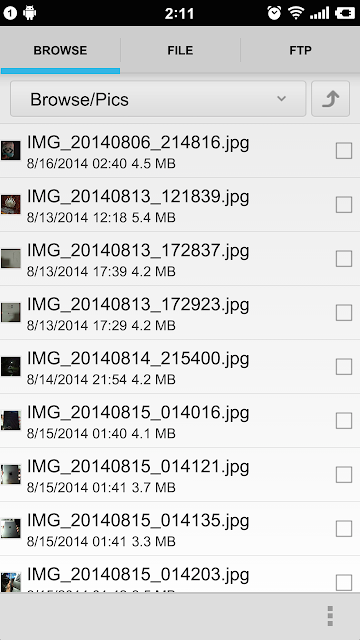This screenshot has height=640, width=360.
Task: Check the box for IMG_20140813_121839.jpg
Action: click(344, 205)
